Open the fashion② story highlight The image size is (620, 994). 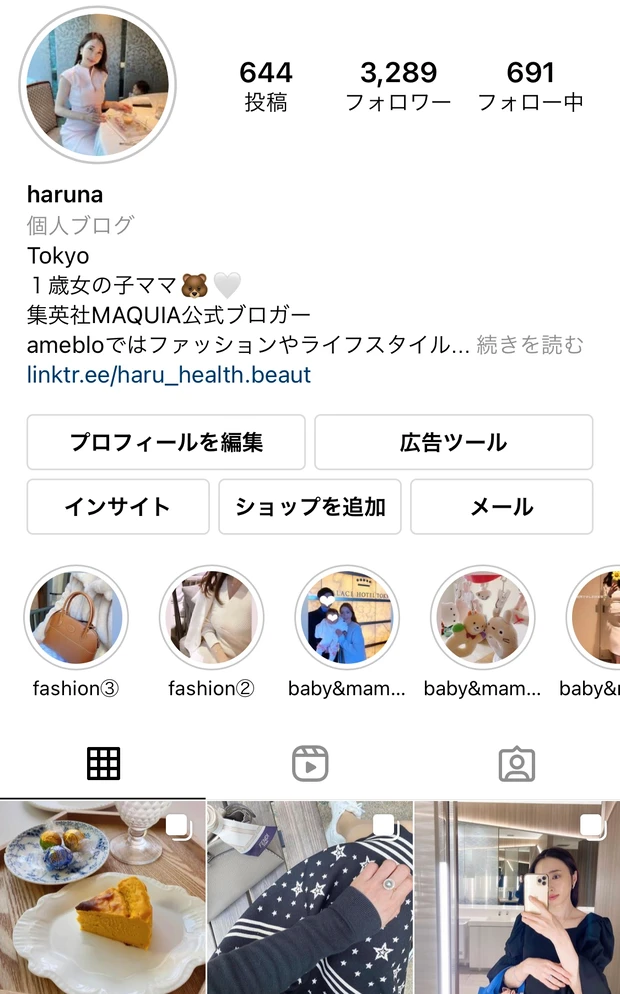pyautogui.click(x=211, y=618)
